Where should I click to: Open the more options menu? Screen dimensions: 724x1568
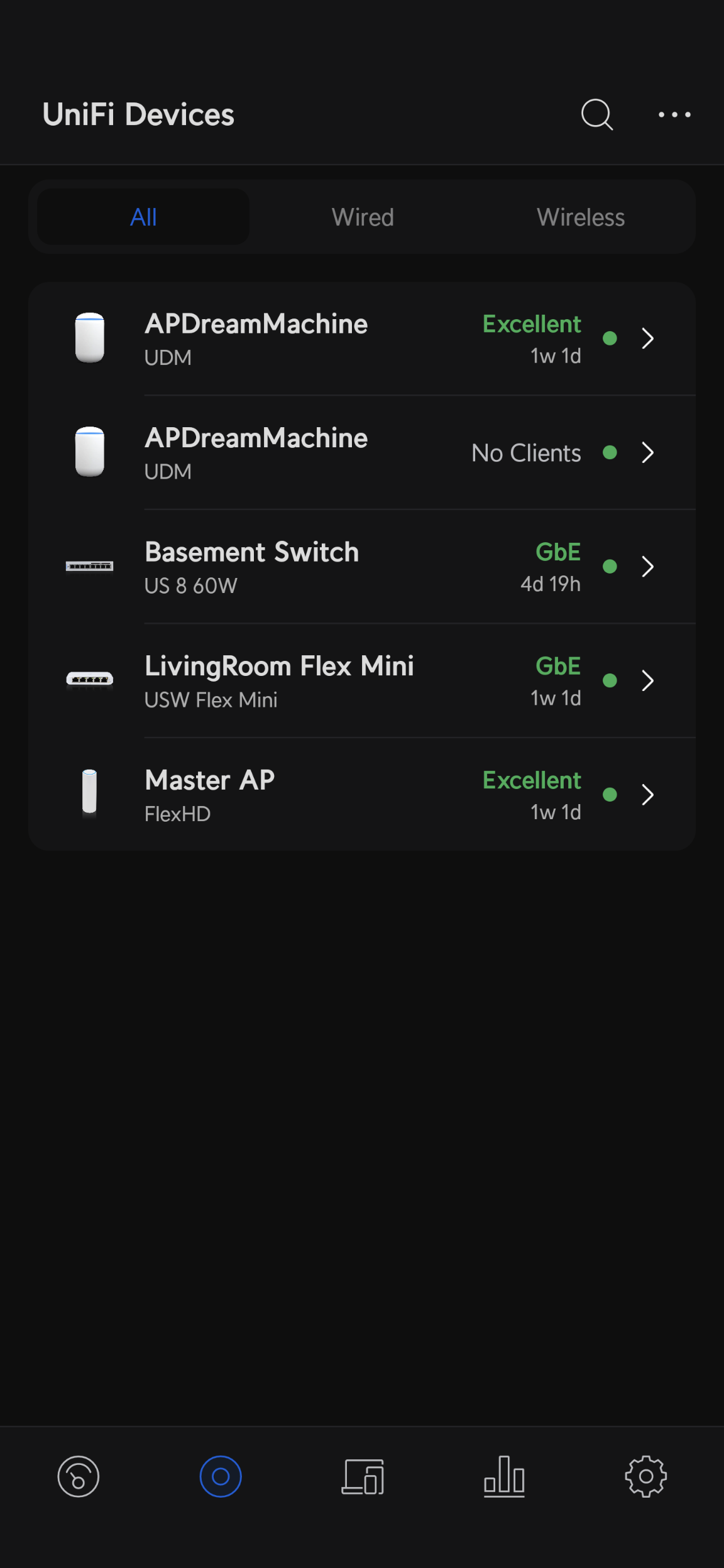674,115
